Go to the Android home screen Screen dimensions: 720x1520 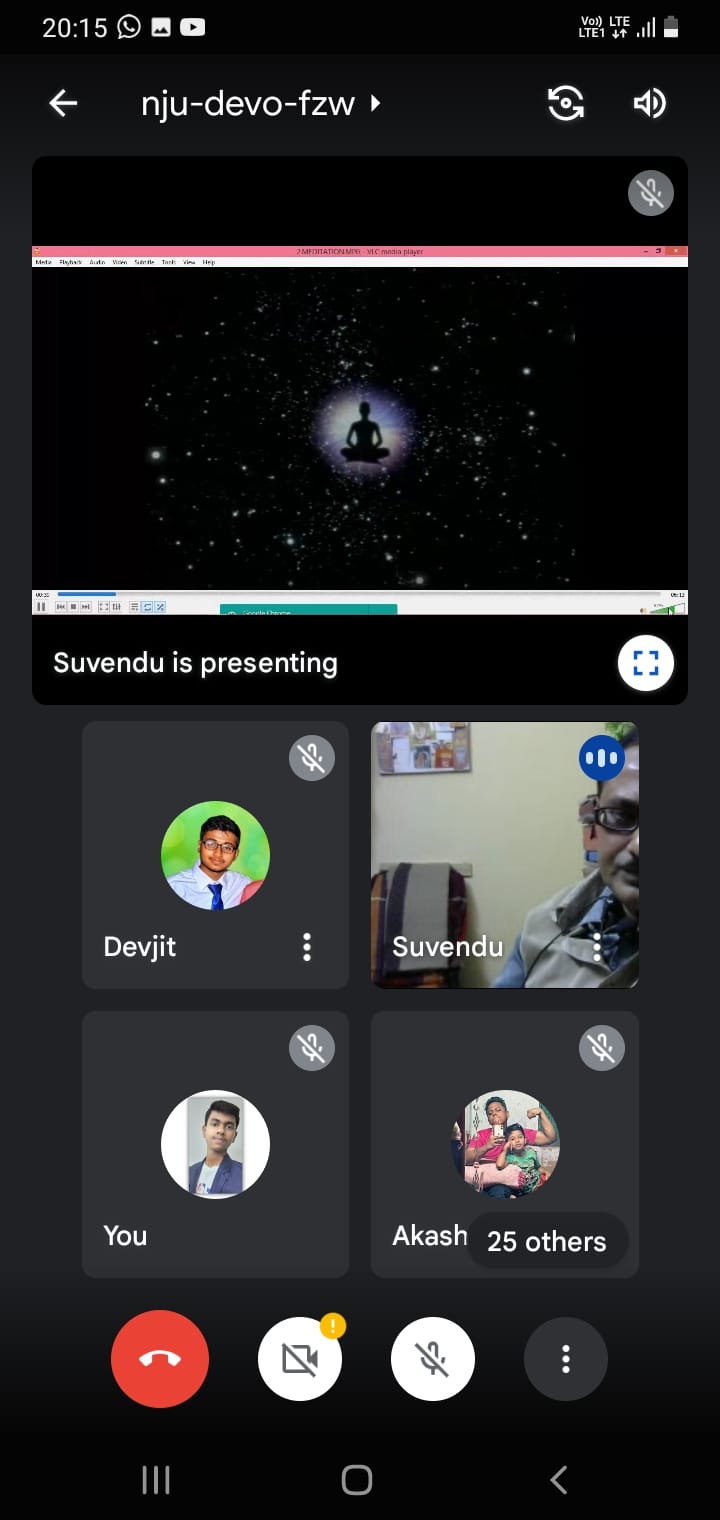357,1479
